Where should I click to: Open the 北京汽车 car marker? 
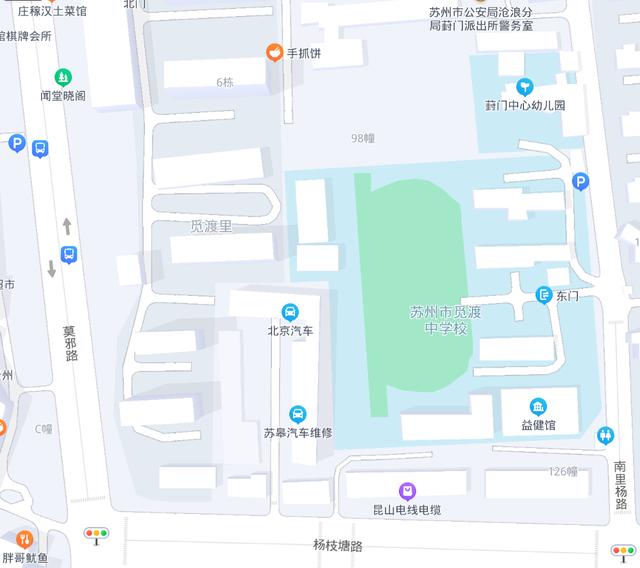click(290, 311)
